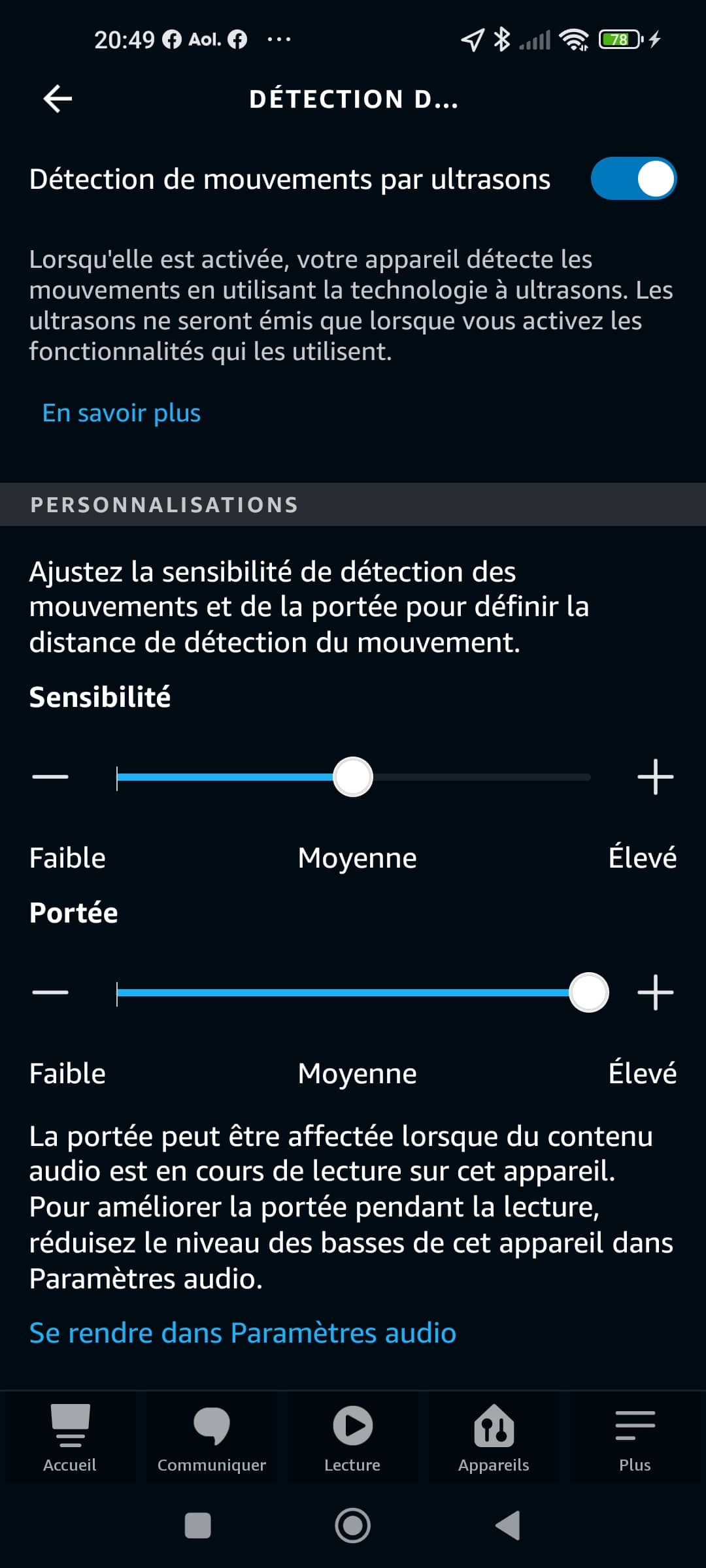Decrease Portée with the minus button
Screen dimensions: 706x1568
pos(50,992)
